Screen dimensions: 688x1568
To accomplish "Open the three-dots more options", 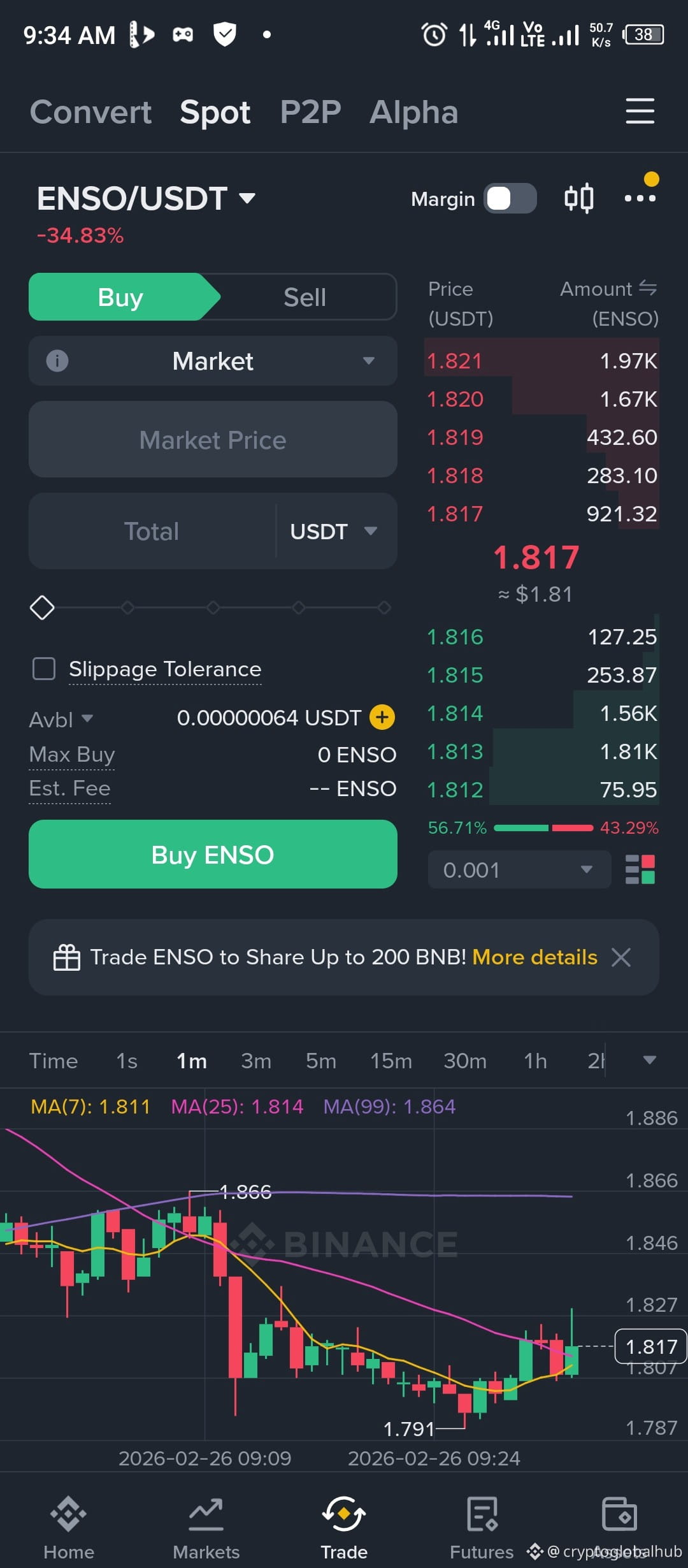I will coord(640,198).
